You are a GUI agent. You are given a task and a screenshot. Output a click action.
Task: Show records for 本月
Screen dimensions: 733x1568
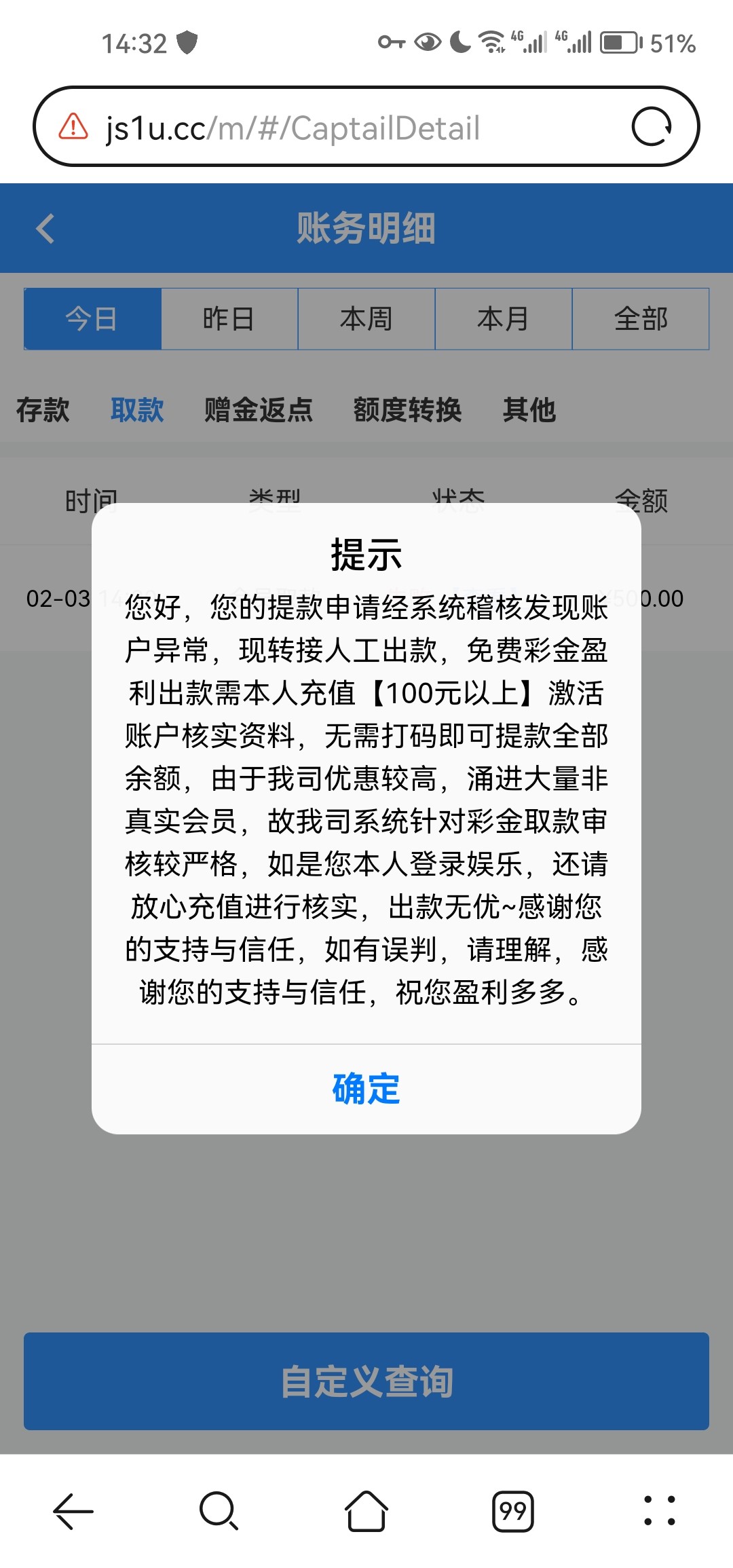tap(503, 319)
